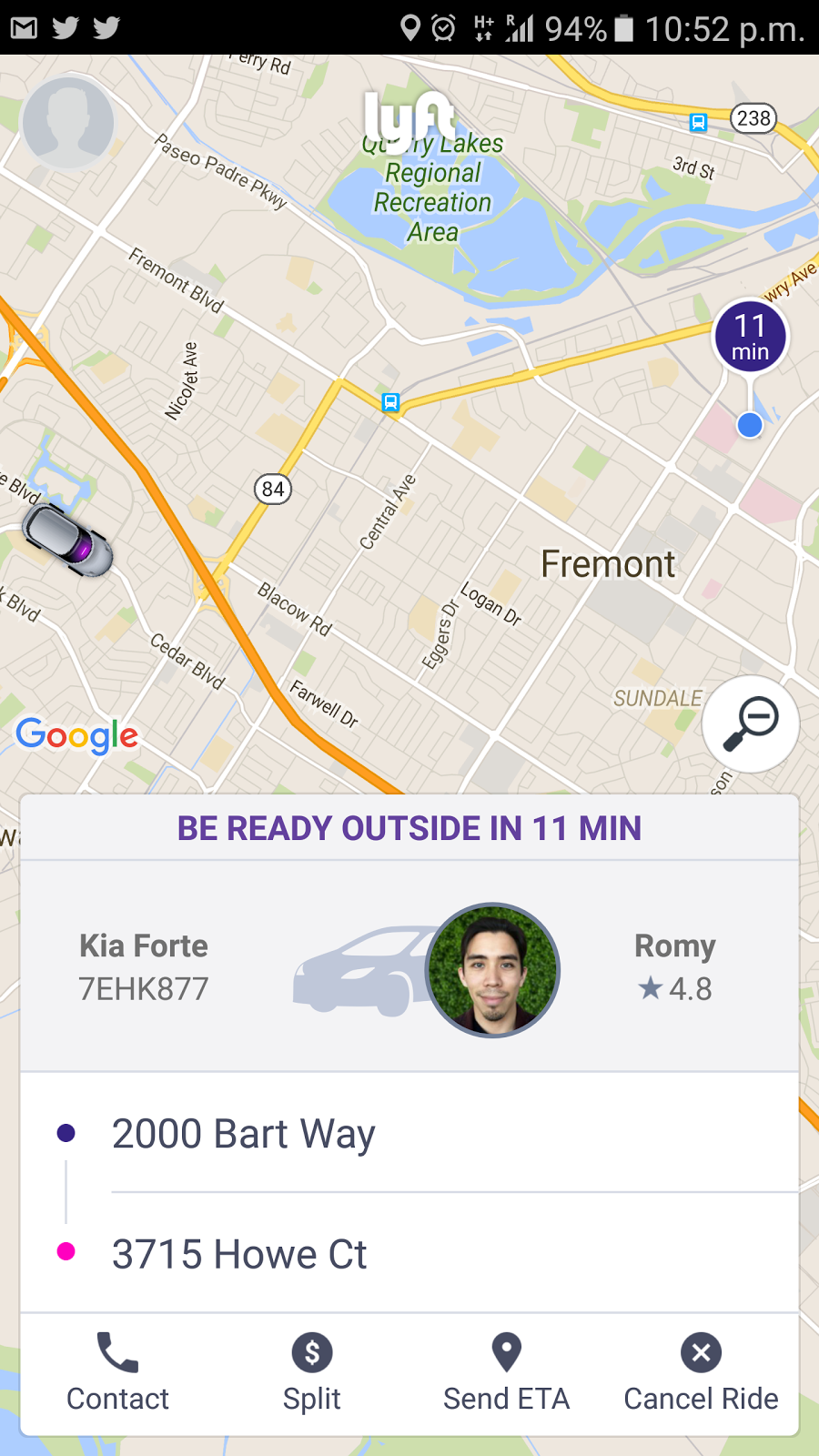Screen dimensions: 819x1456
Task: Send ETA to a friend
Action: coord(506,1372)
